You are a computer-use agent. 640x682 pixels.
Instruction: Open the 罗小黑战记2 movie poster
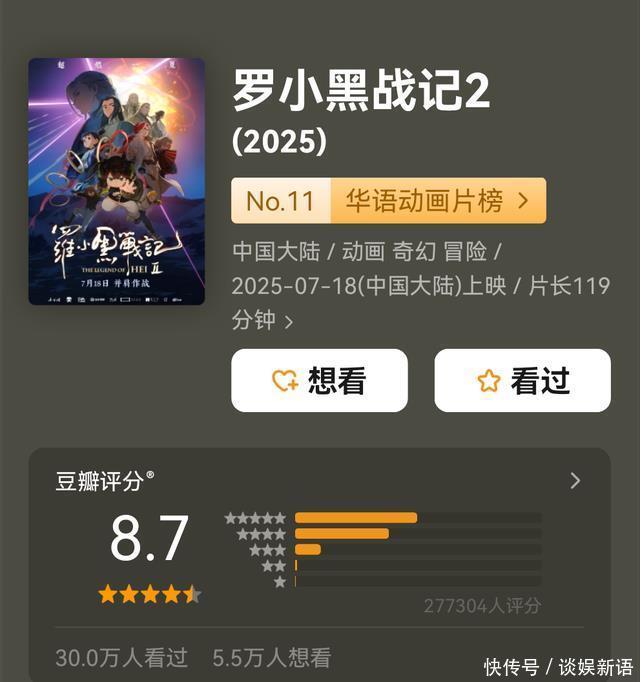click(x=116, y=181)
